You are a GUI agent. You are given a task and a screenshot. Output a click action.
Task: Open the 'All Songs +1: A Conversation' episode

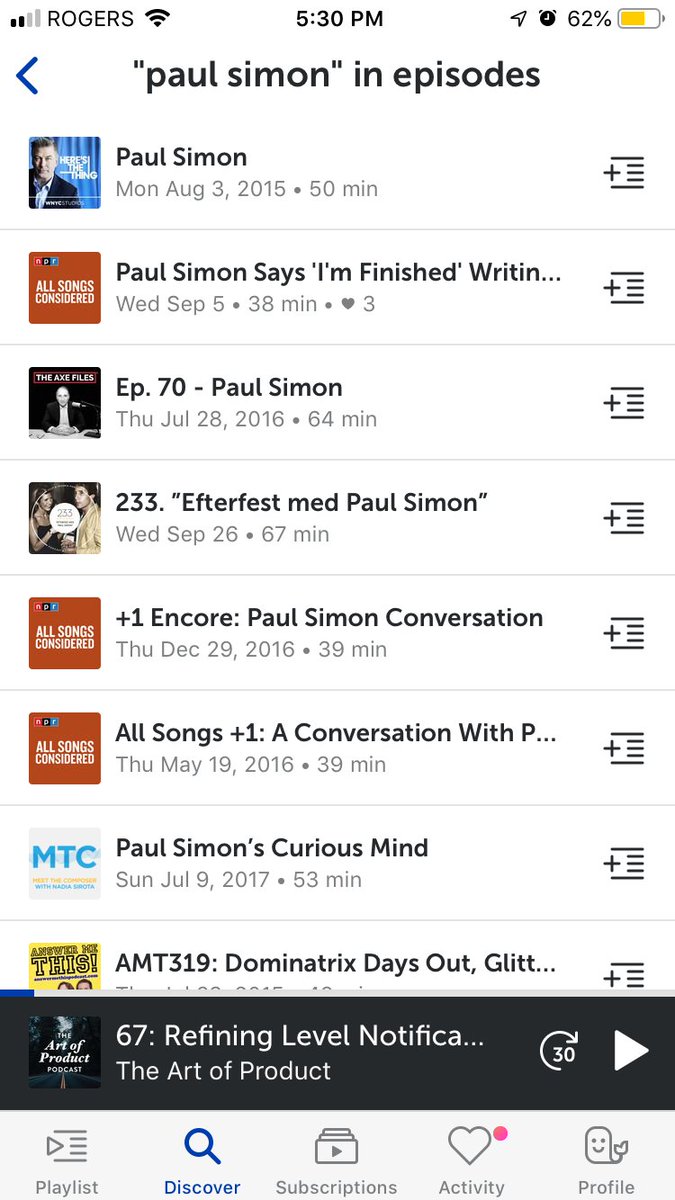pyautogui.click(x=330, y=747)
